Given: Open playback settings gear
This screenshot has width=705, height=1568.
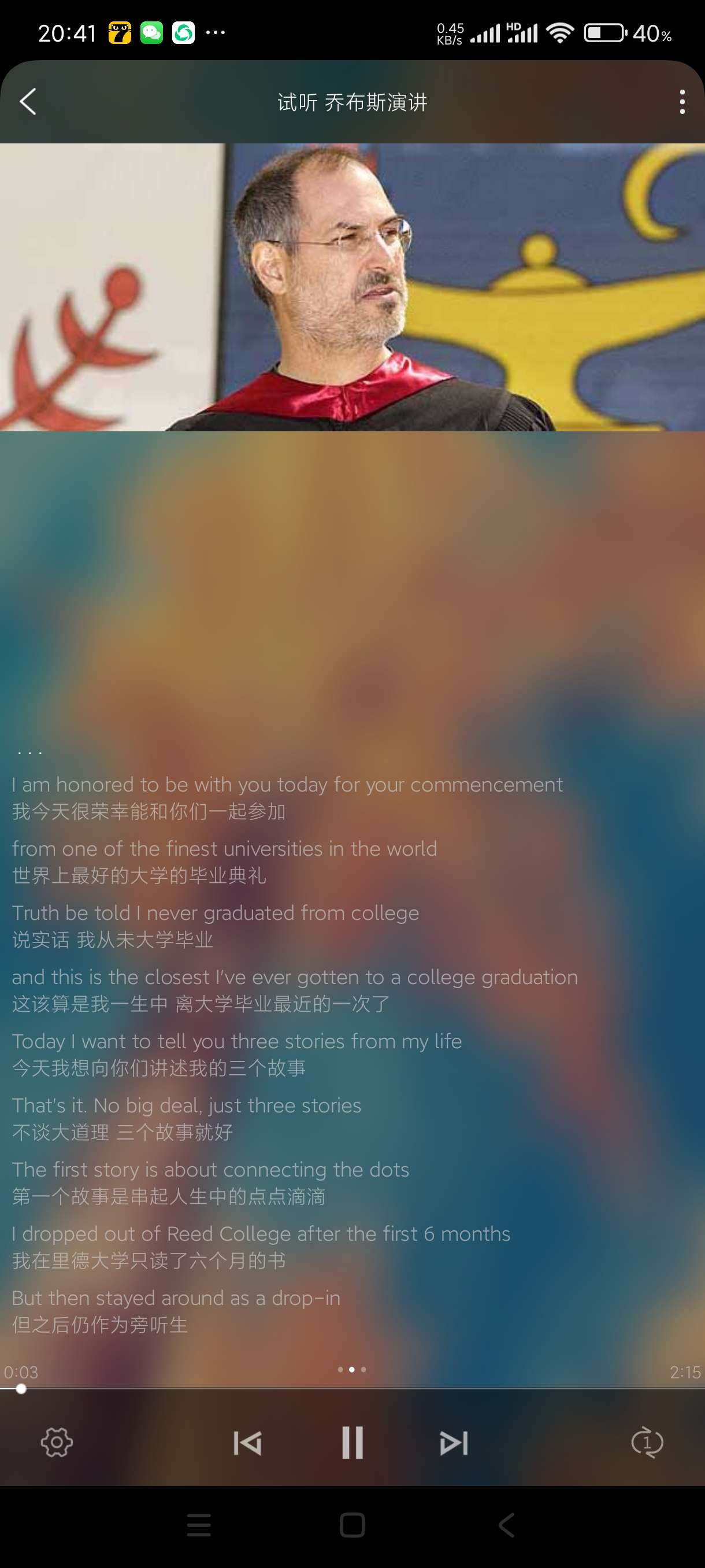Looking at the screenshot, I should pos(57,1443).
